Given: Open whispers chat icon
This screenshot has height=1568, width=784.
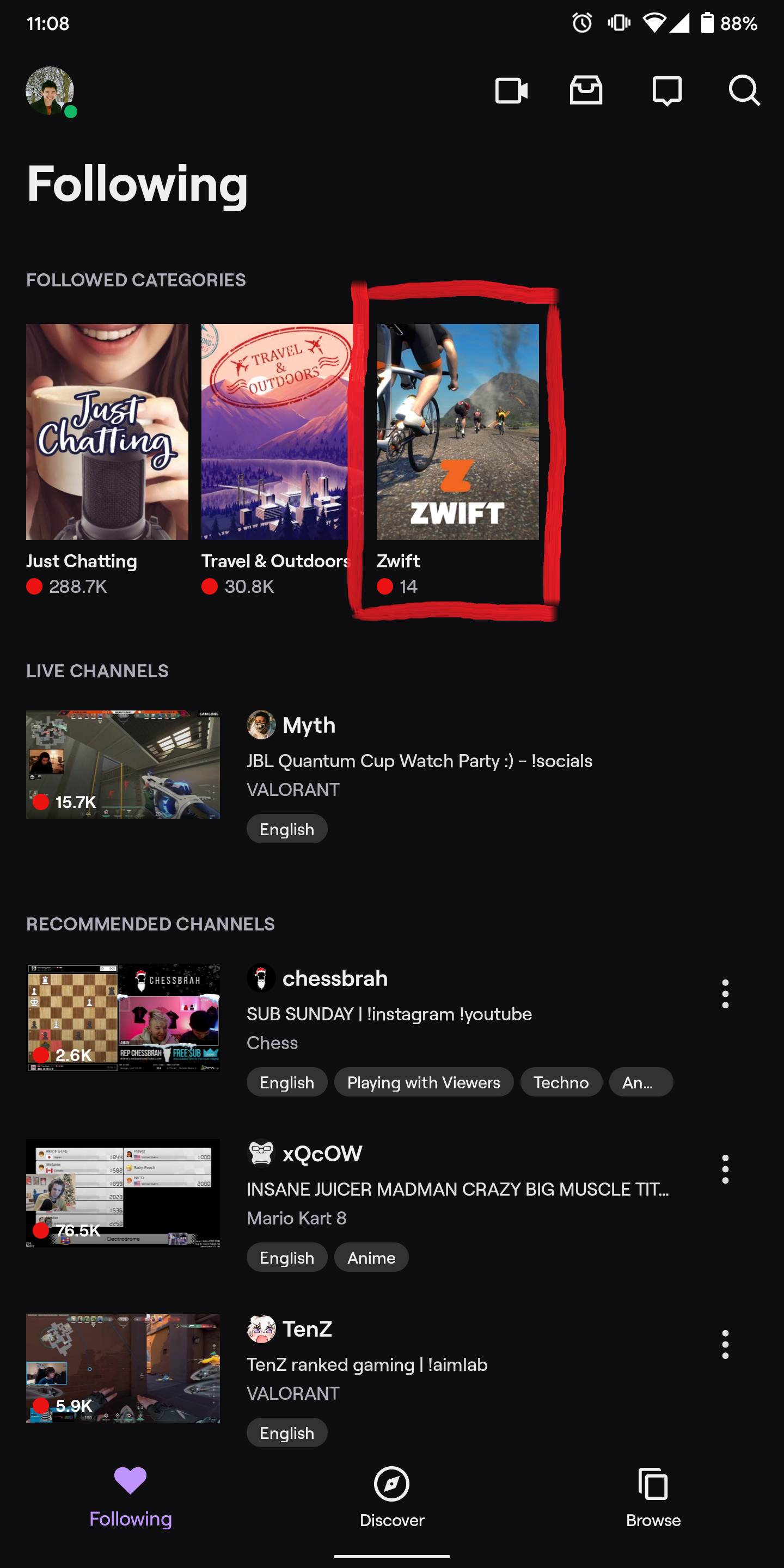Looking at the screenshot, I should (x=666, y=91).
